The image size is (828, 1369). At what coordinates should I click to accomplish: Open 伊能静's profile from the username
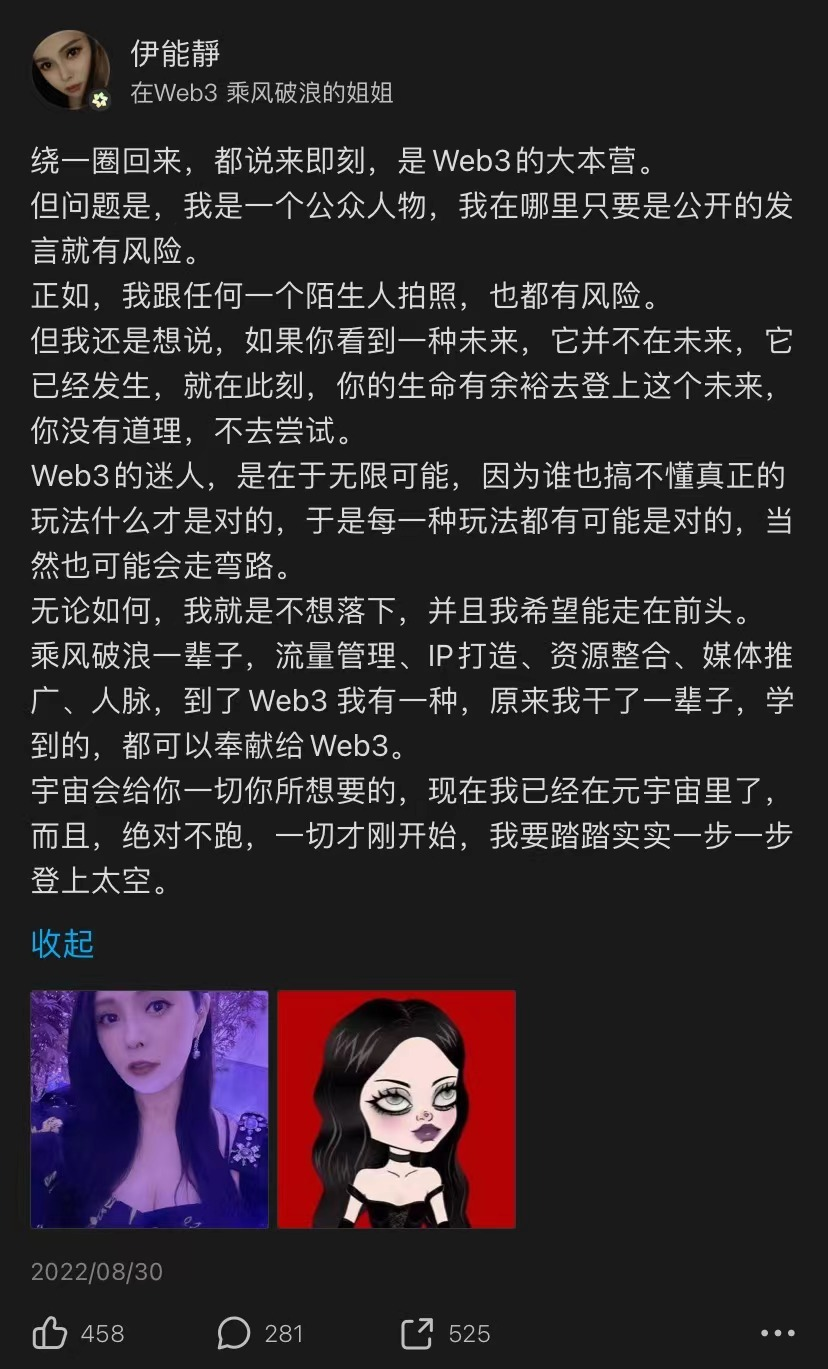[x=175, y=53]
